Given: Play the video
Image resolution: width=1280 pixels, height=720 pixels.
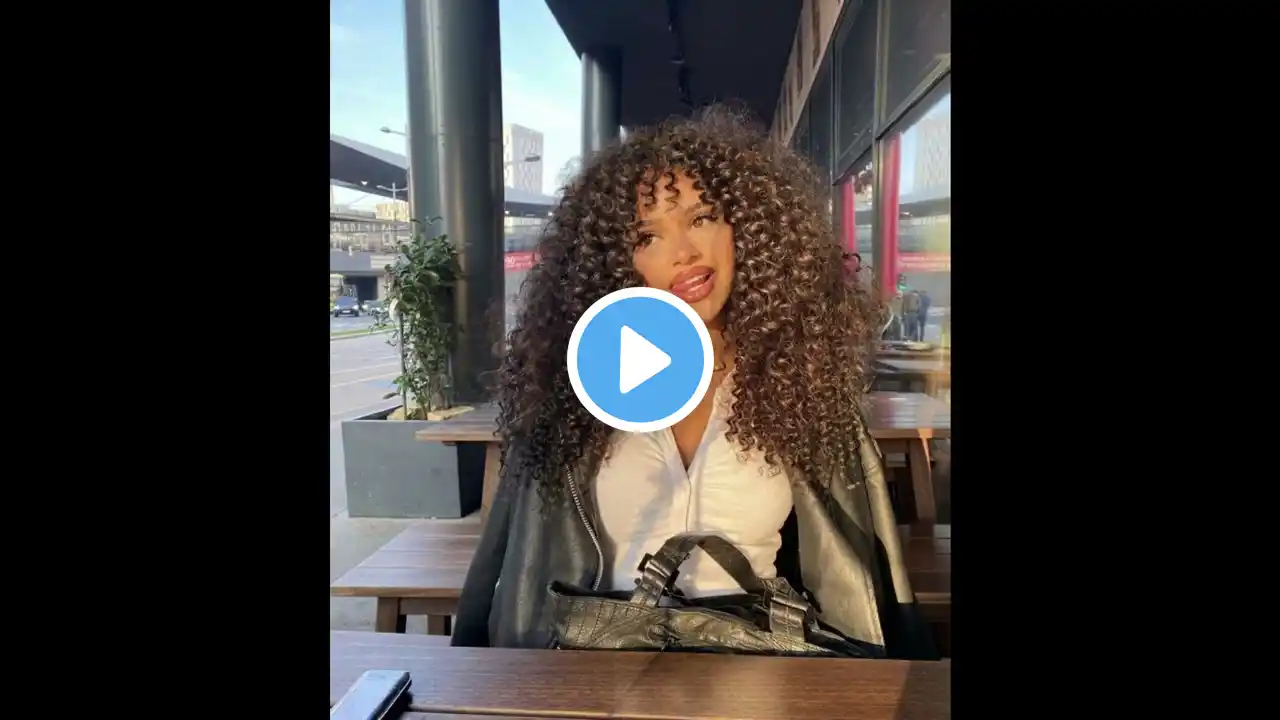Looking at the screenshot, I should [640, 359].
